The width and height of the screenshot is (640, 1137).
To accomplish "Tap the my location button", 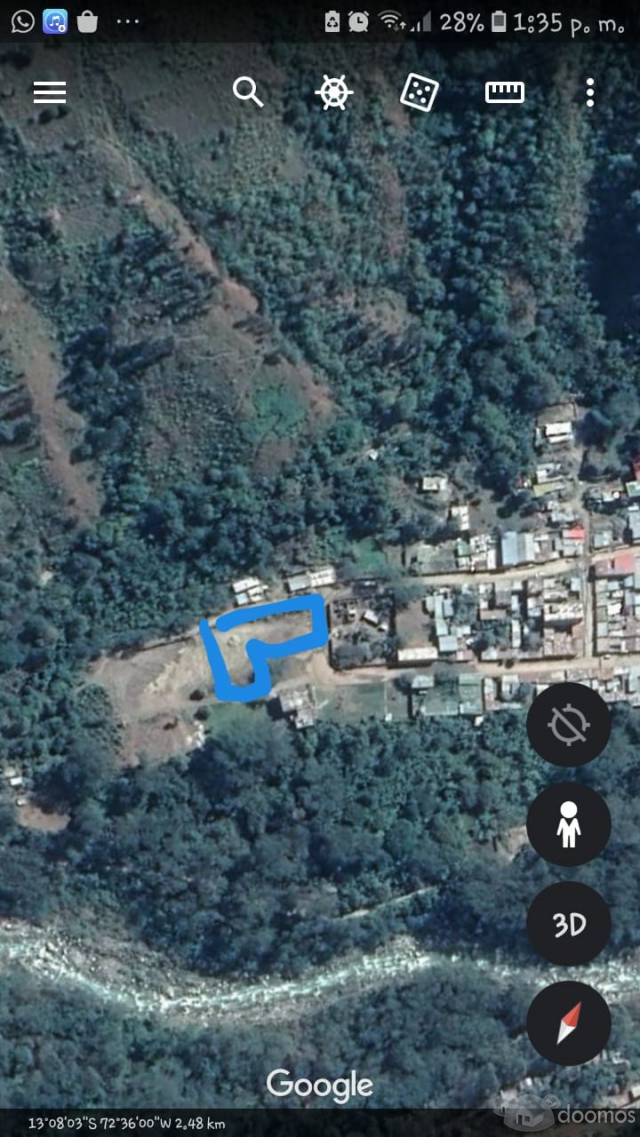I will 569,724.
